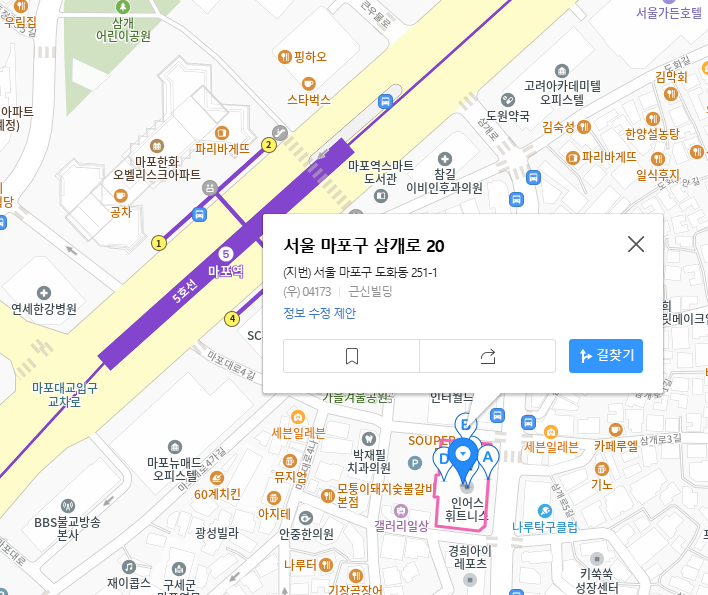This screenshot has height=595, width=708.
Task: Close the 서울 마포구 삼개로 20 info popup
Action: (635, 244)
